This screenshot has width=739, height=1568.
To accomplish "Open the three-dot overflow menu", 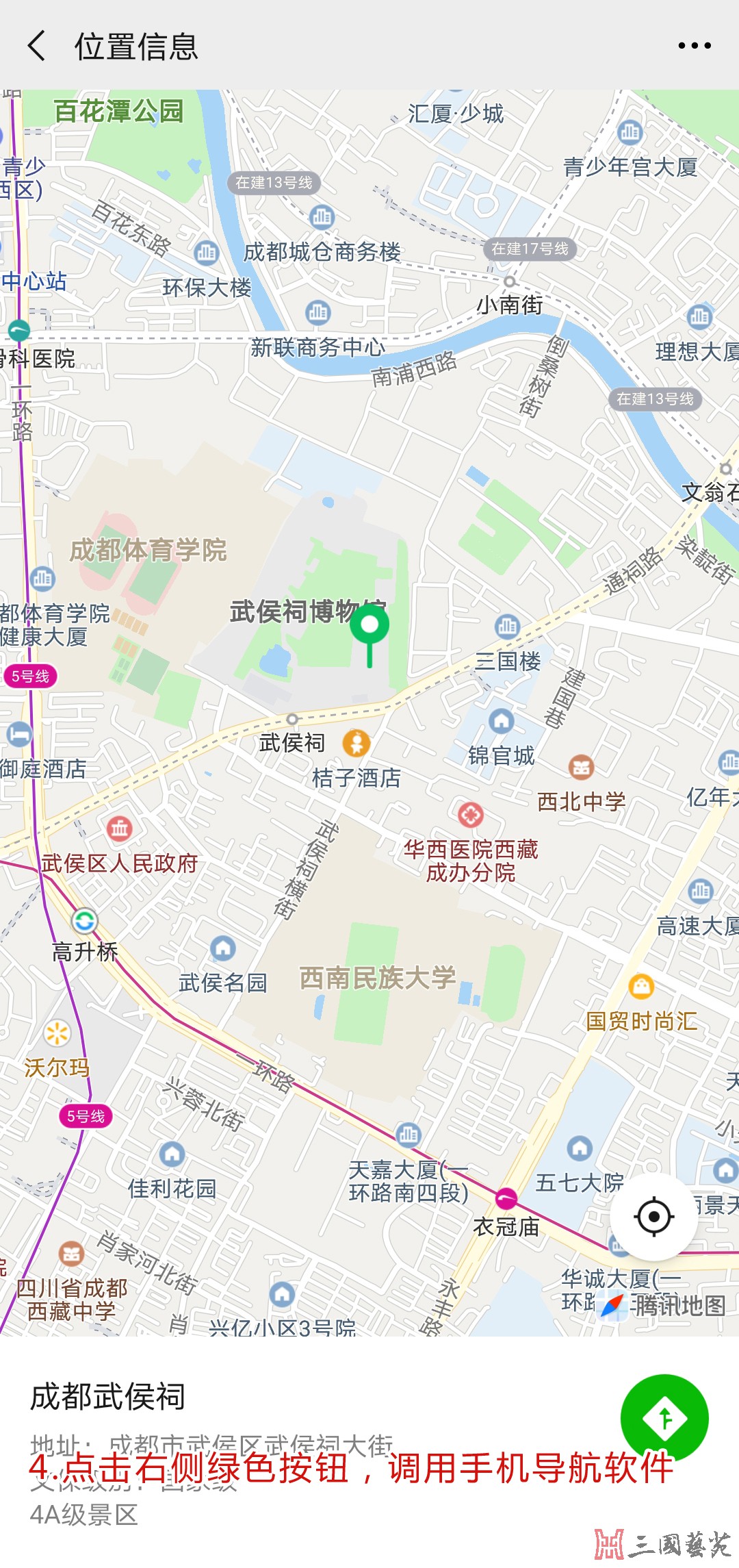I will click(x=695, y=46).
